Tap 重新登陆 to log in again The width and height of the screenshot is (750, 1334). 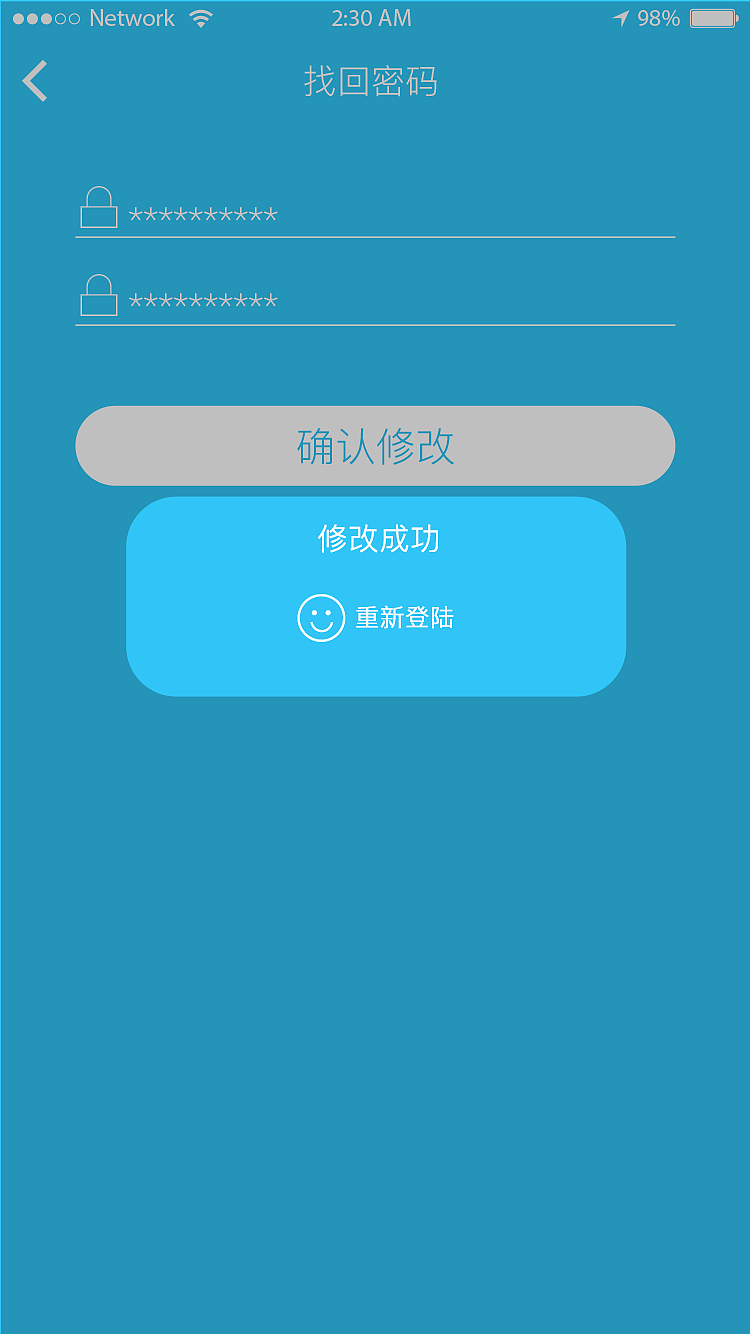pos(404,618)
